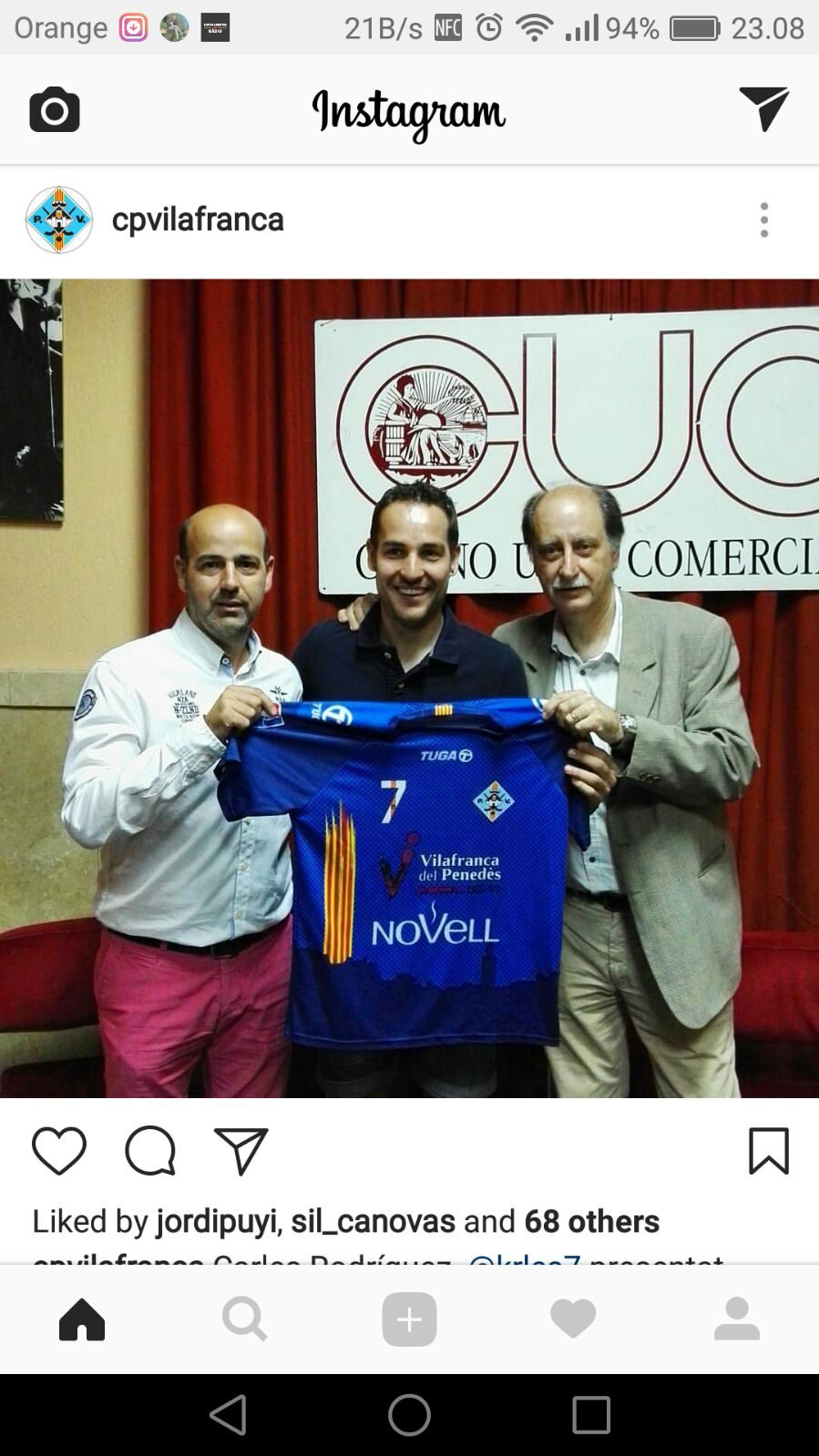Like the cpvilafranca post

59,1151
